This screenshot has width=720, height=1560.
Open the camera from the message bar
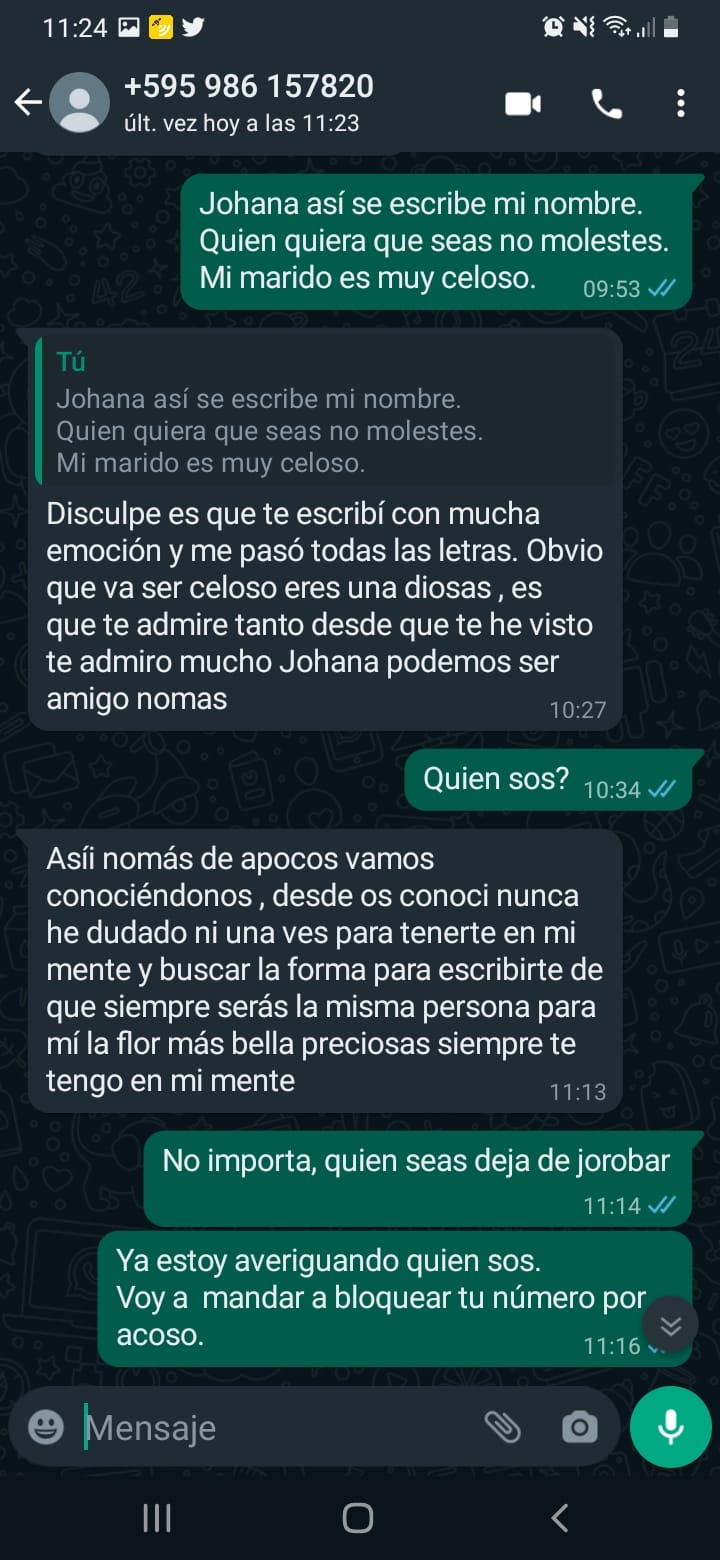pyautogui.click(x=580, y=1427)
